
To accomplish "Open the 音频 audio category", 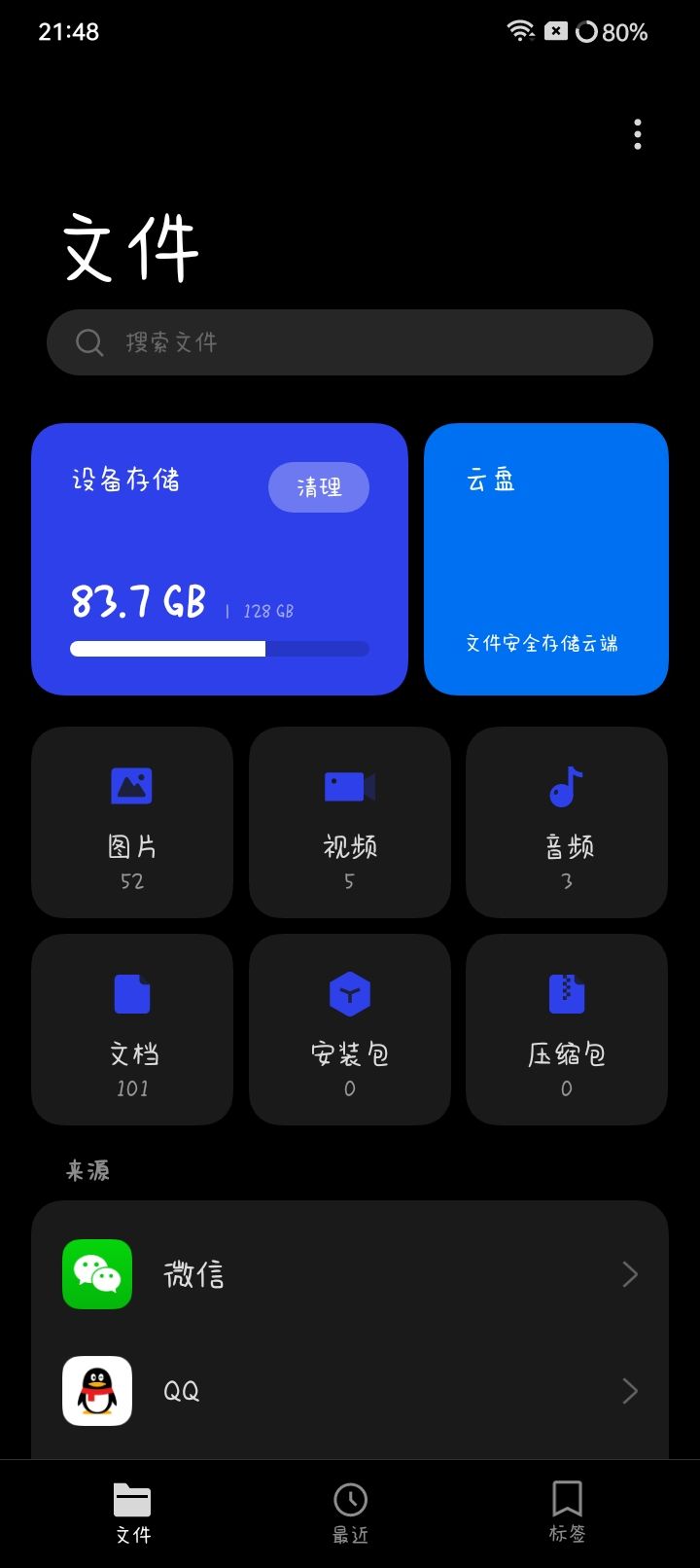I will pyautogui.click(x=567, y=822).
